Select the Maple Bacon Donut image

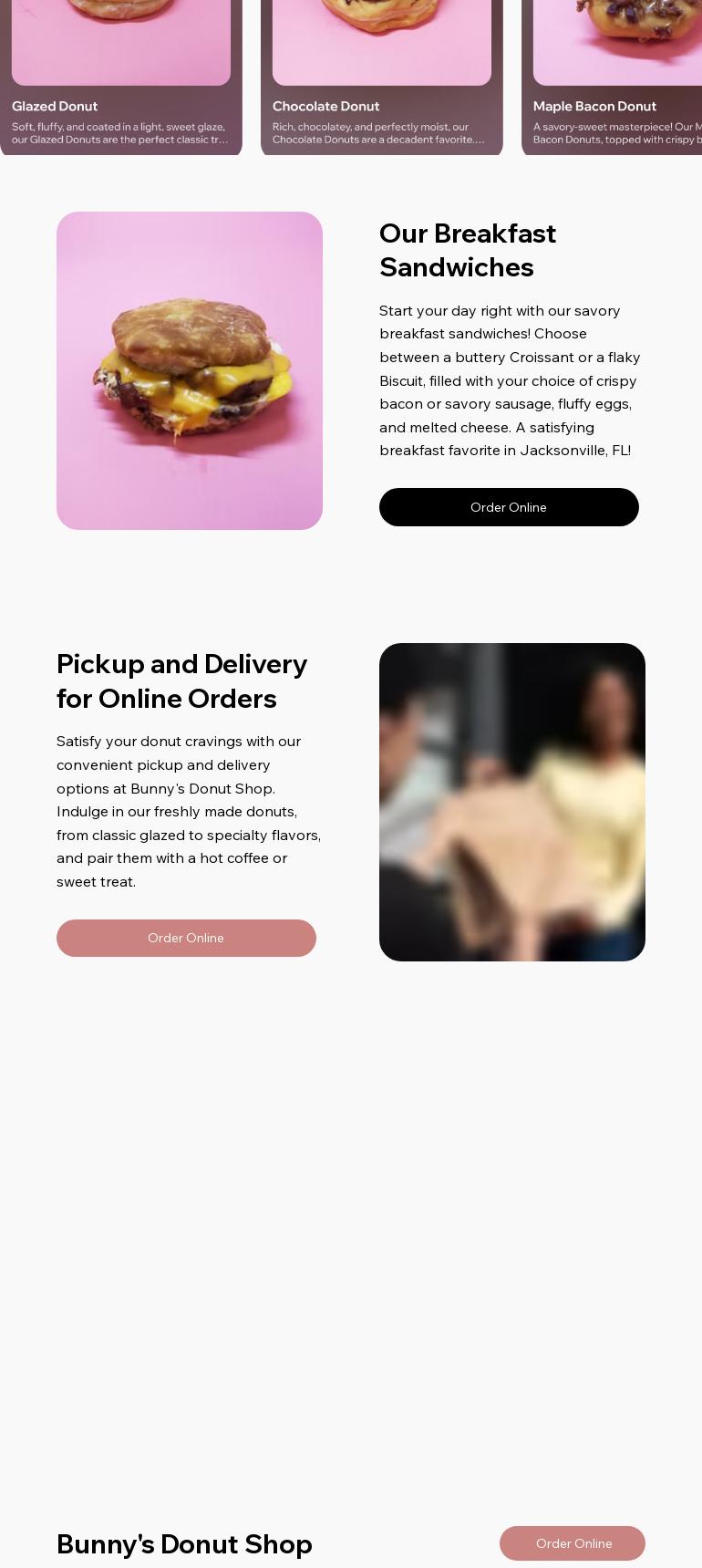620,36
